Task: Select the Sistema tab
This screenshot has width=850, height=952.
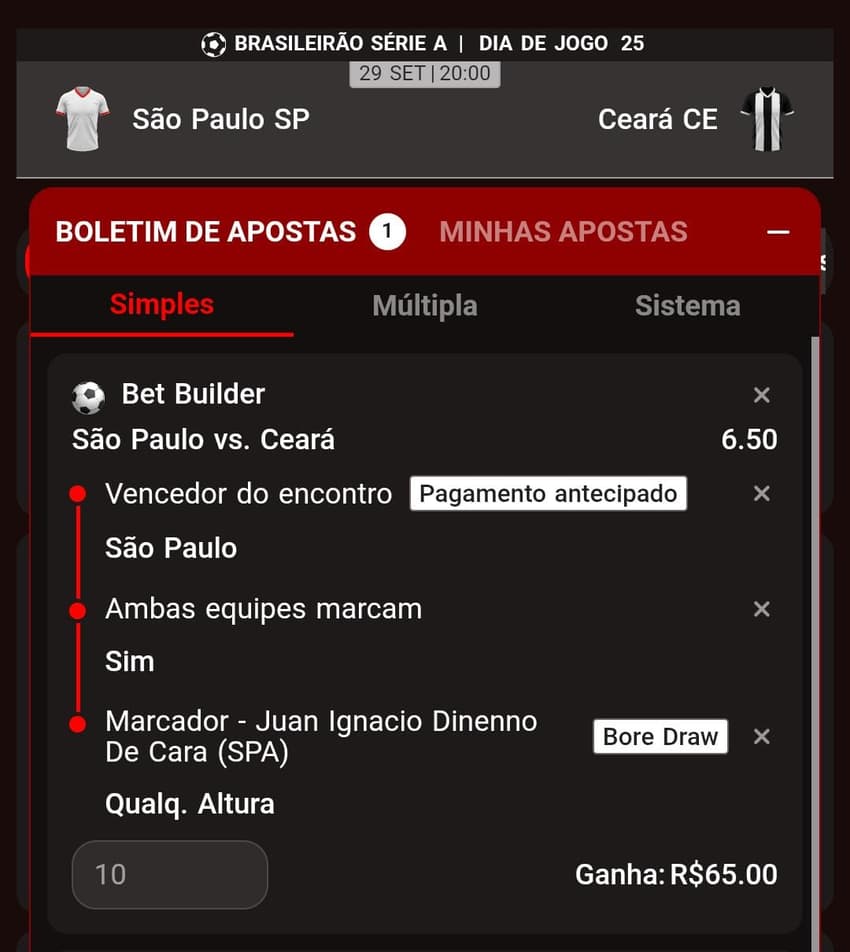Action: pos(687,306)
